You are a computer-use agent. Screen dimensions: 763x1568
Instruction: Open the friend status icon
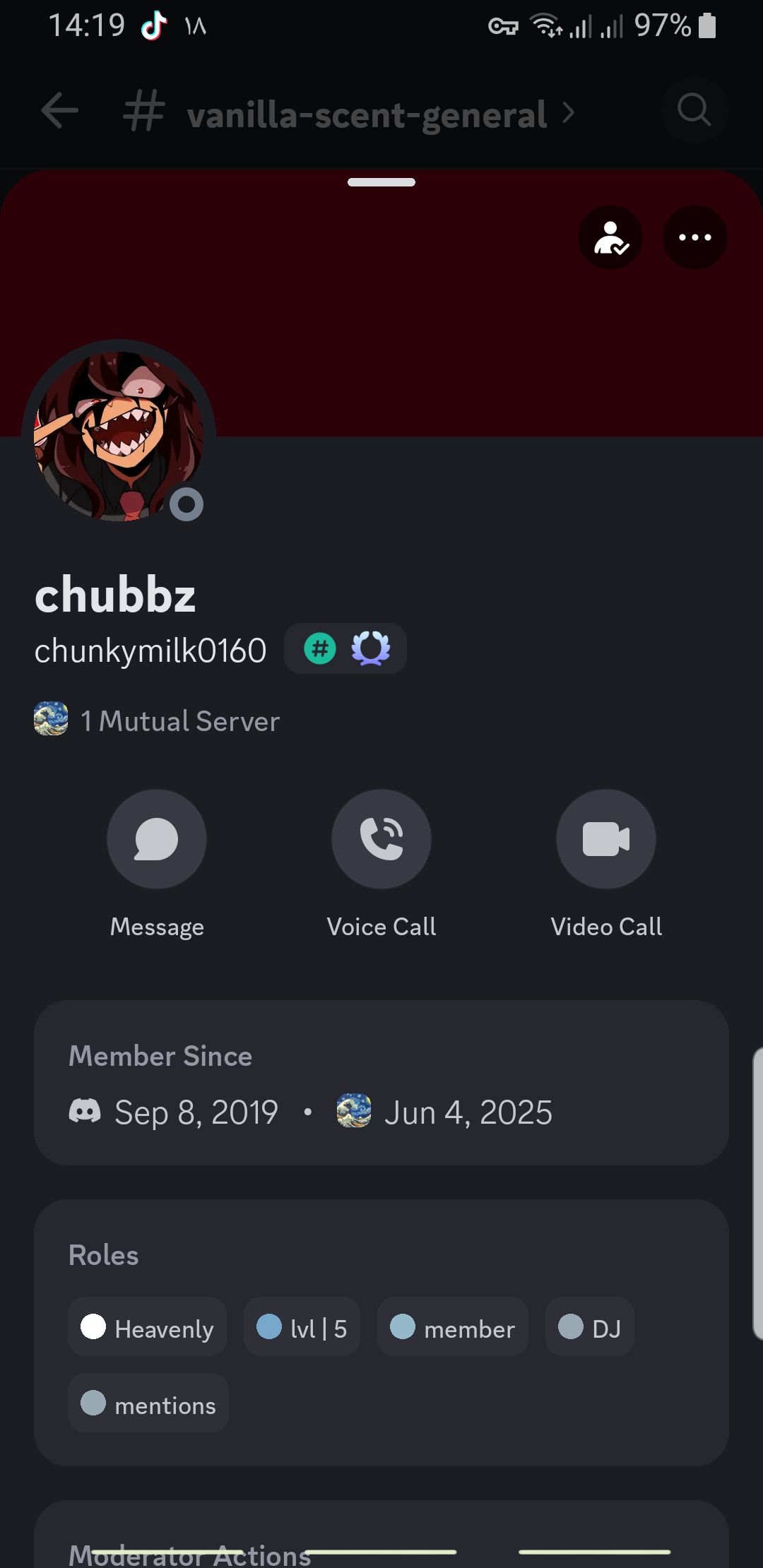tap(610, 237)
